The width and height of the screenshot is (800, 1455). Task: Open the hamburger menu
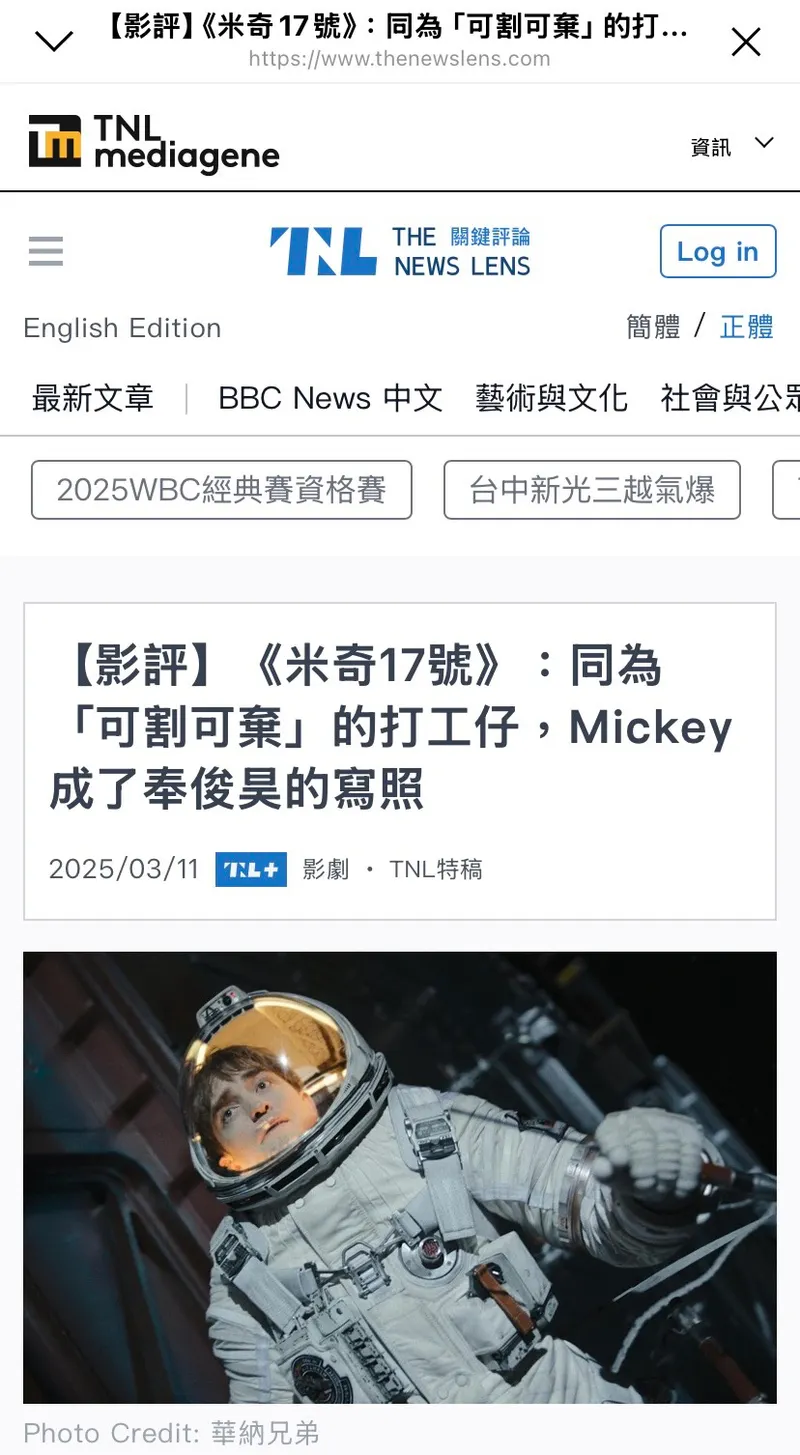click(x=46, y=251)
